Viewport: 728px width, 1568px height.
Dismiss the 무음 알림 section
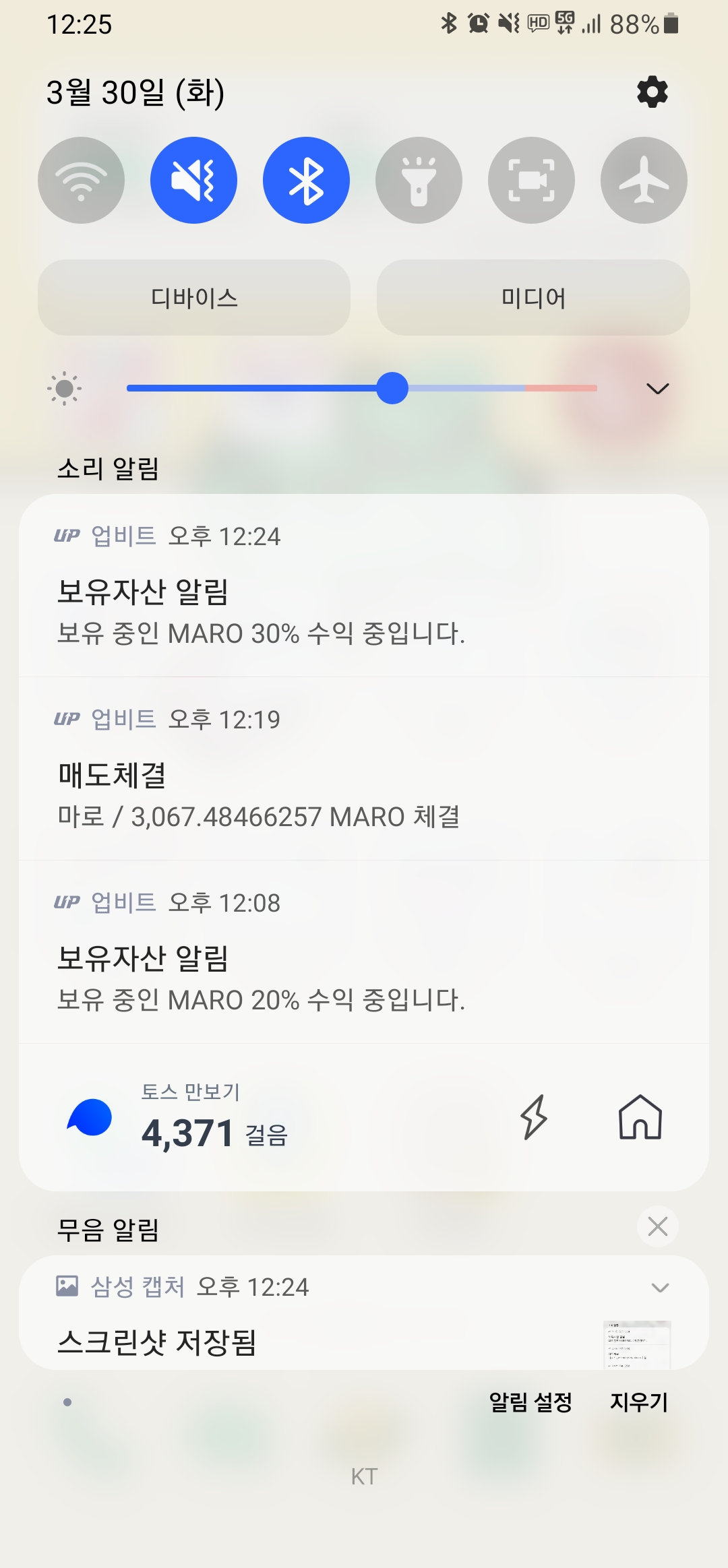point(657,1226)
